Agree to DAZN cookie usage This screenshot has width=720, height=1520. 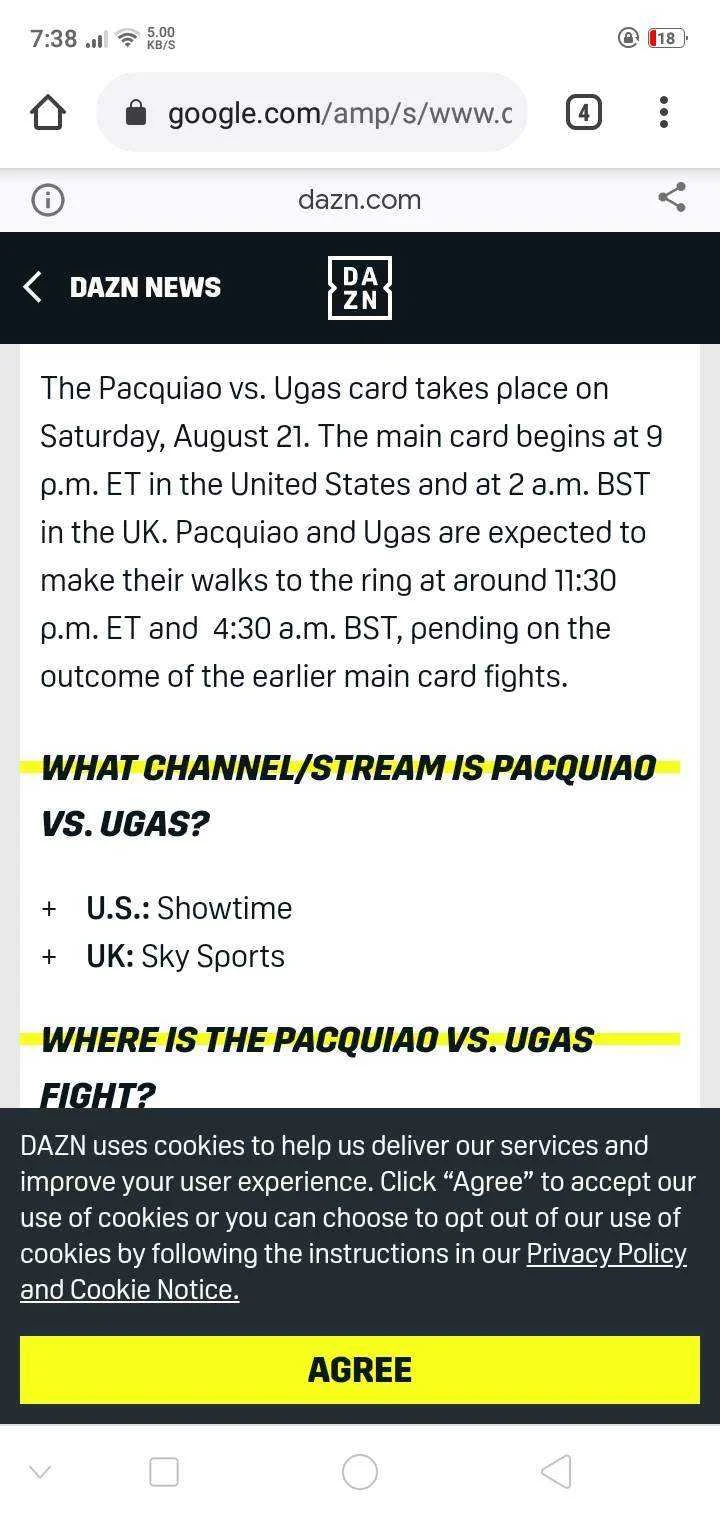(360, 1370)
